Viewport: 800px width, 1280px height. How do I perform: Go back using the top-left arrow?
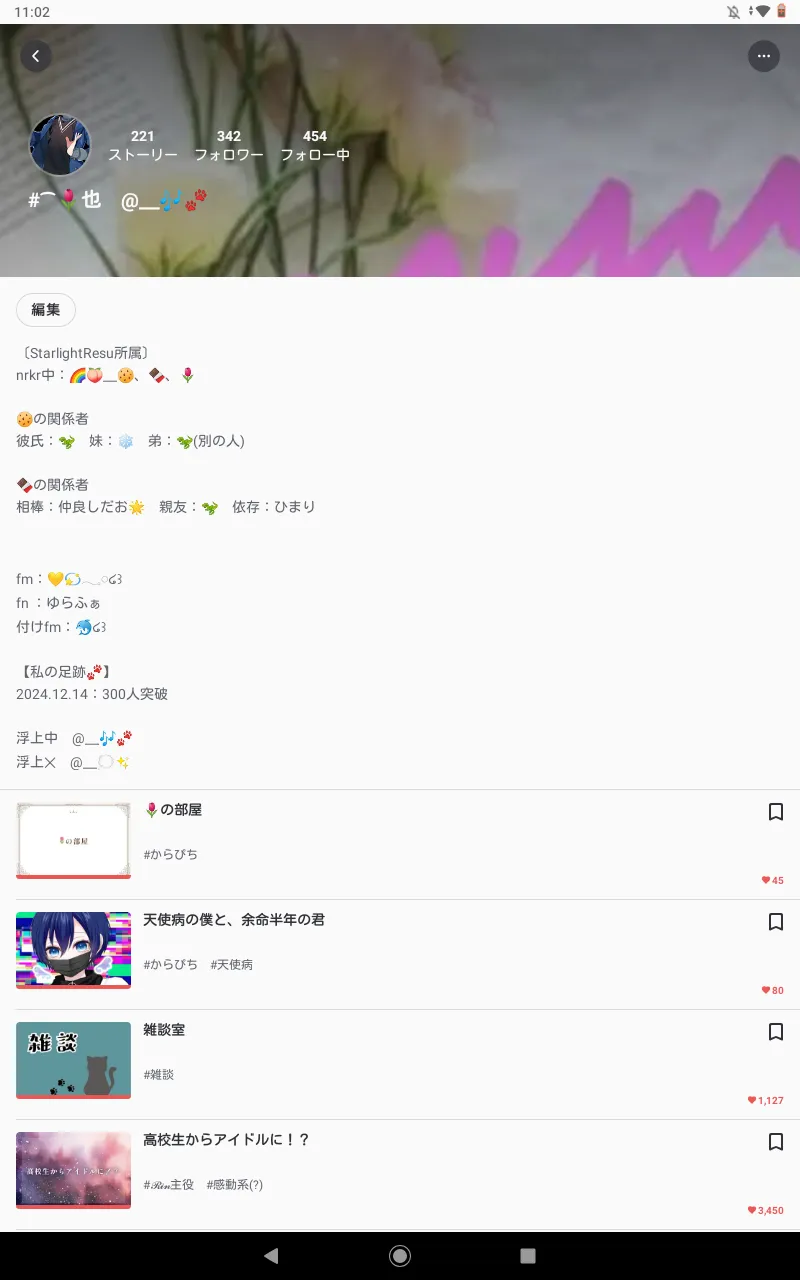(36, 56)
